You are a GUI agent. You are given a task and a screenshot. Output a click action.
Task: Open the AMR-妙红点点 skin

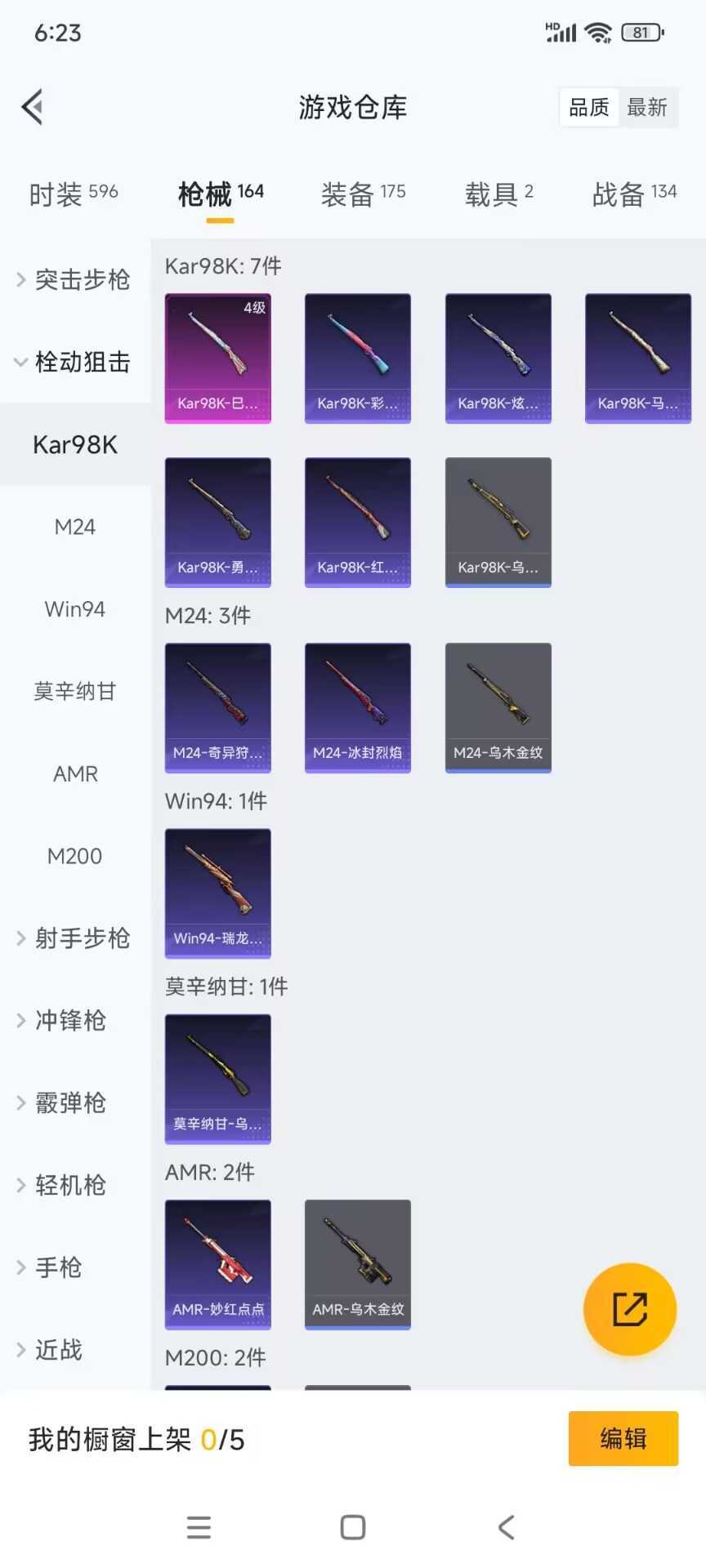point(218,1263)
